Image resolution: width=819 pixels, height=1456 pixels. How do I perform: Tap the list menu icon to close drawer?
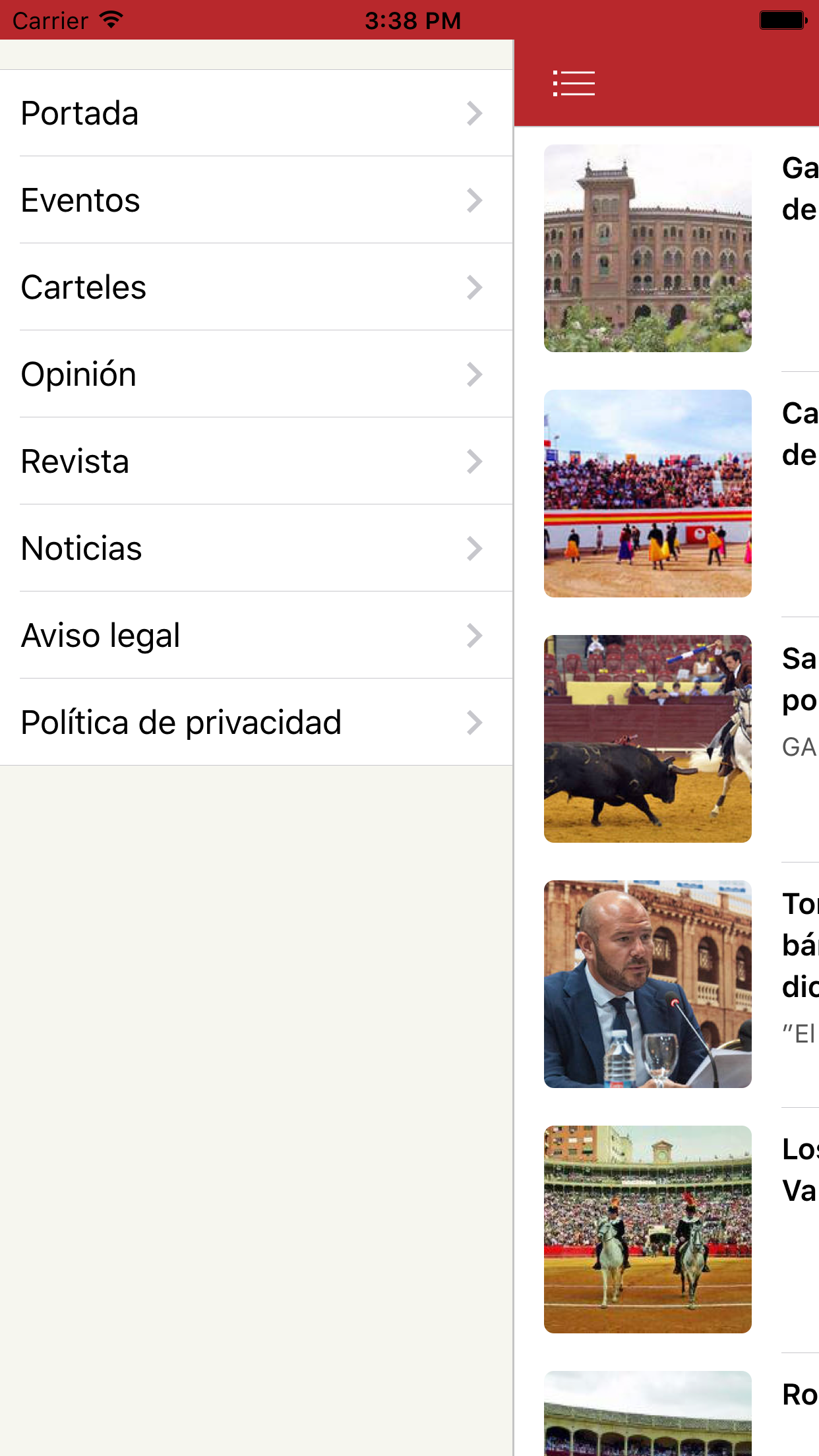pyautogui.click(x=574, y=84)
